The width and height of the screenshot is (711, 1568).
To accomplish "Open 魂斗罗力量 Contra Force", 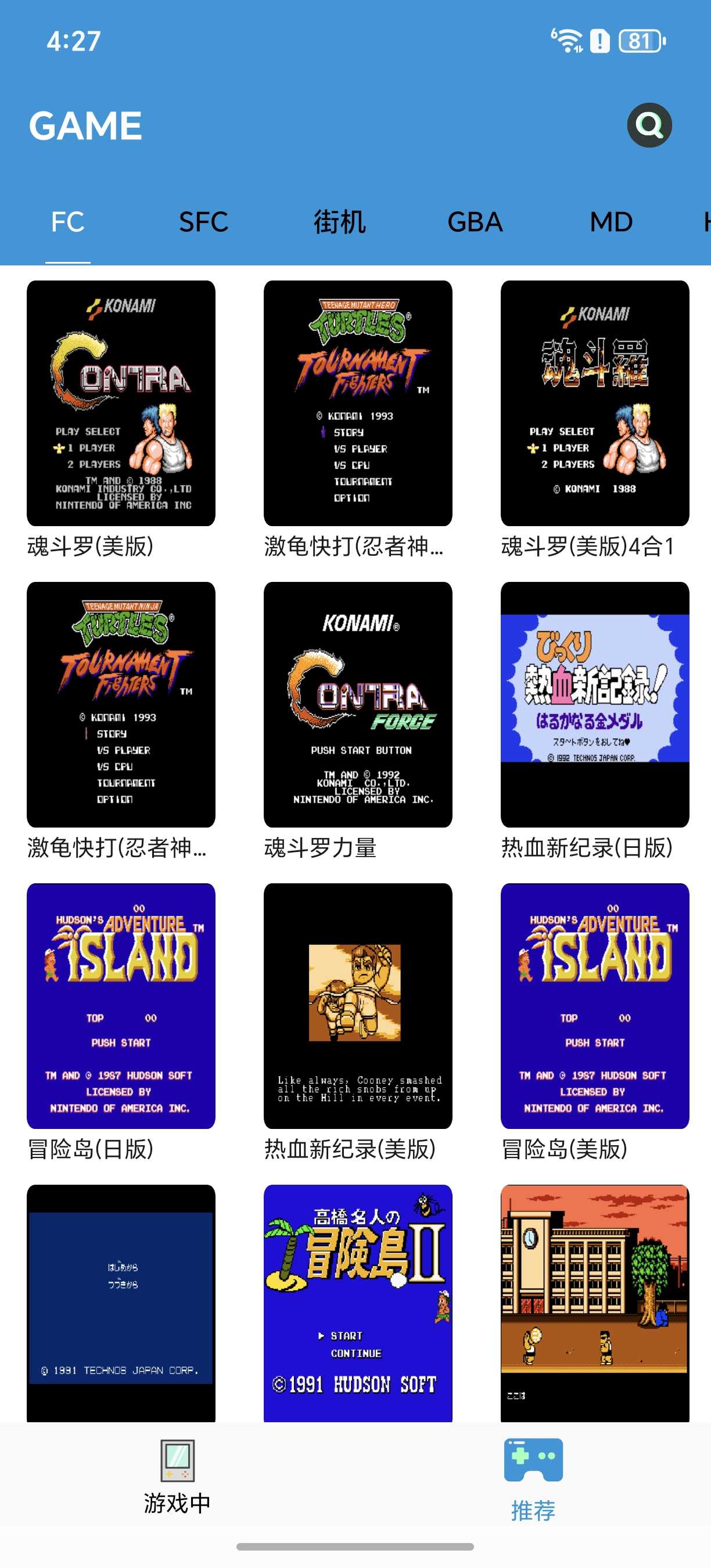I will tap(358, 704).
